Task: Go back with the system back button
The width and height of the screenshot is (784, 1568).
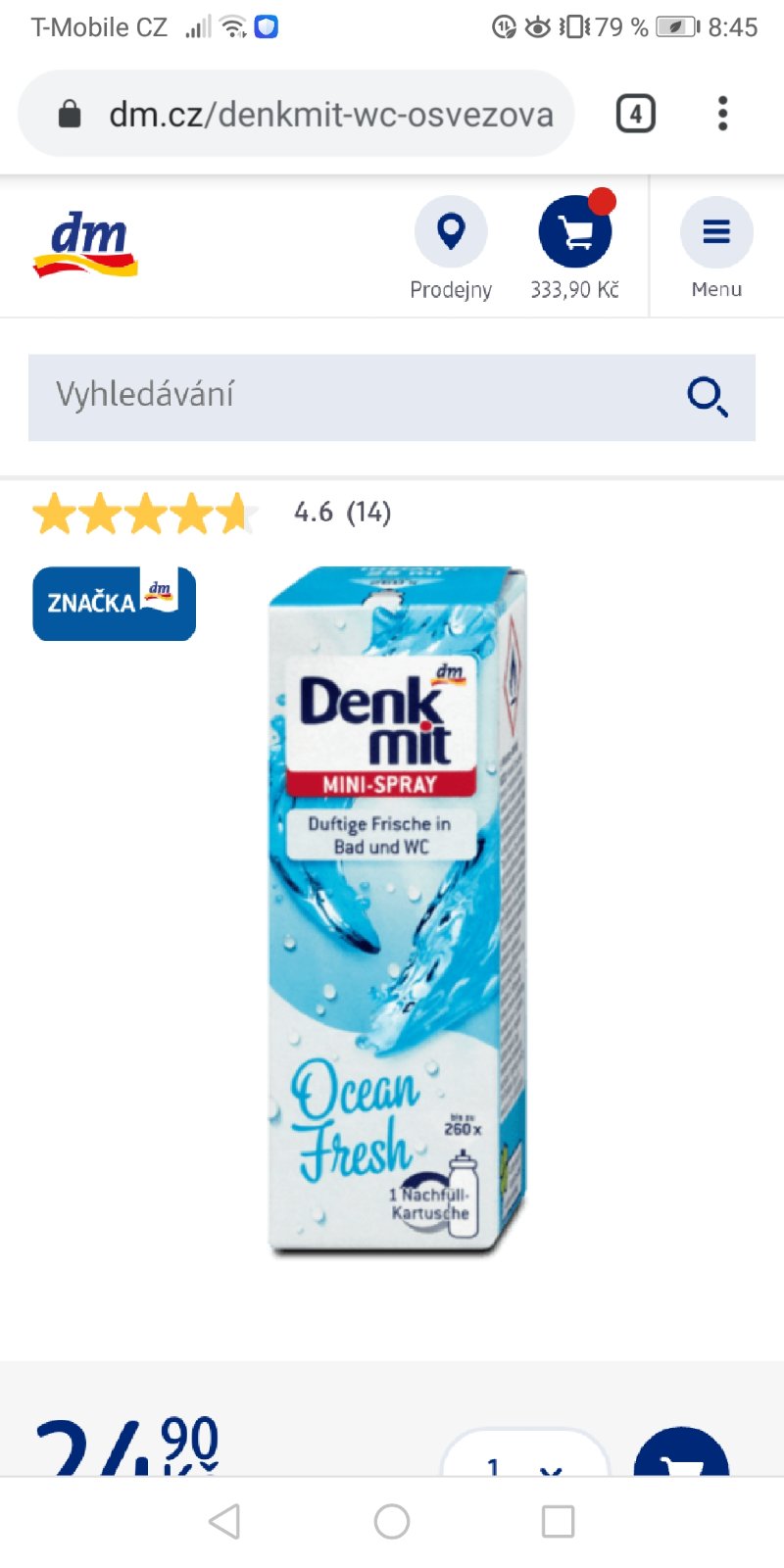Action: (224, 1522)
